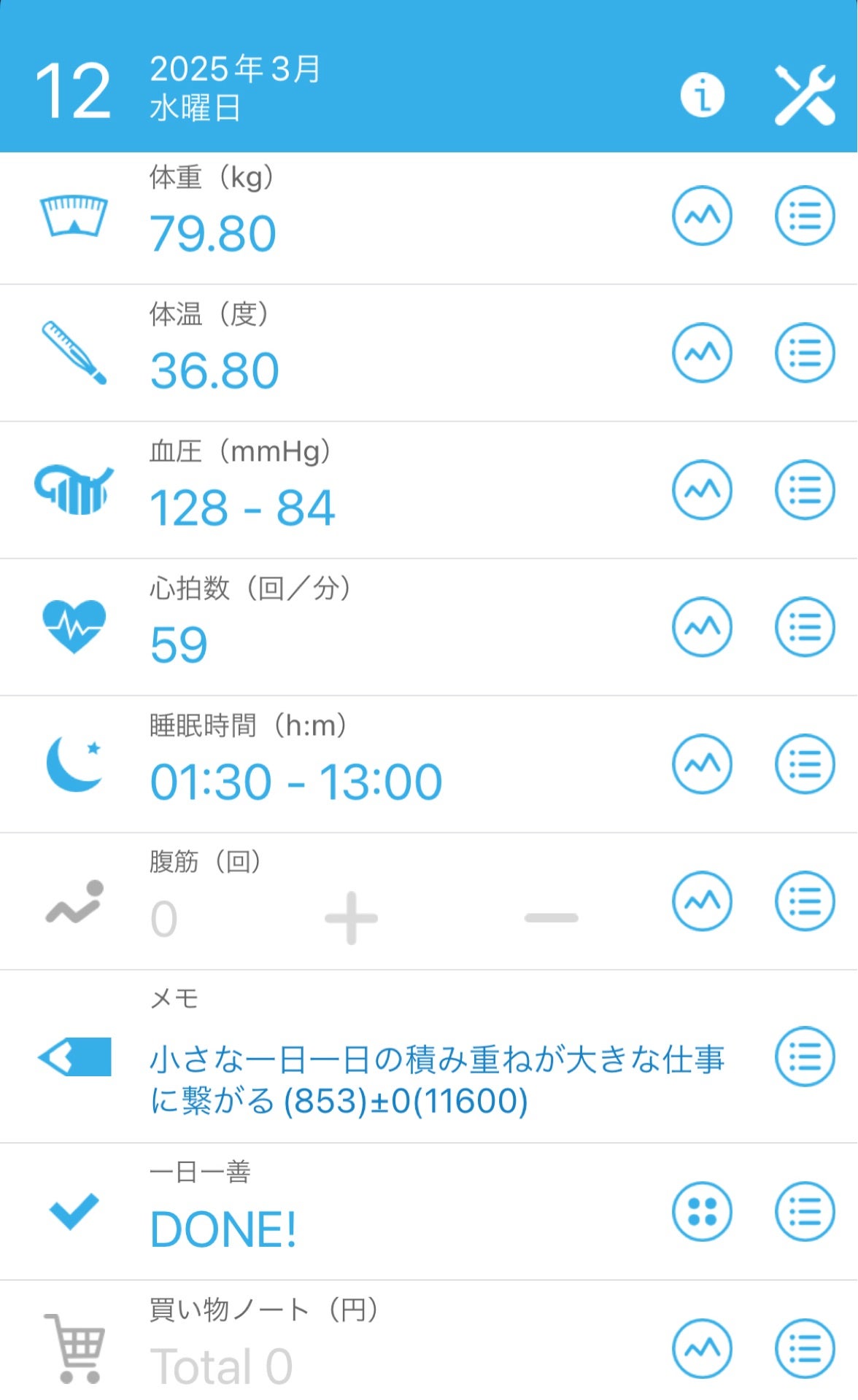Decrement 腹筋 count with the minus button
This screenshot has height=1400, width=858.
pos(551,918)
